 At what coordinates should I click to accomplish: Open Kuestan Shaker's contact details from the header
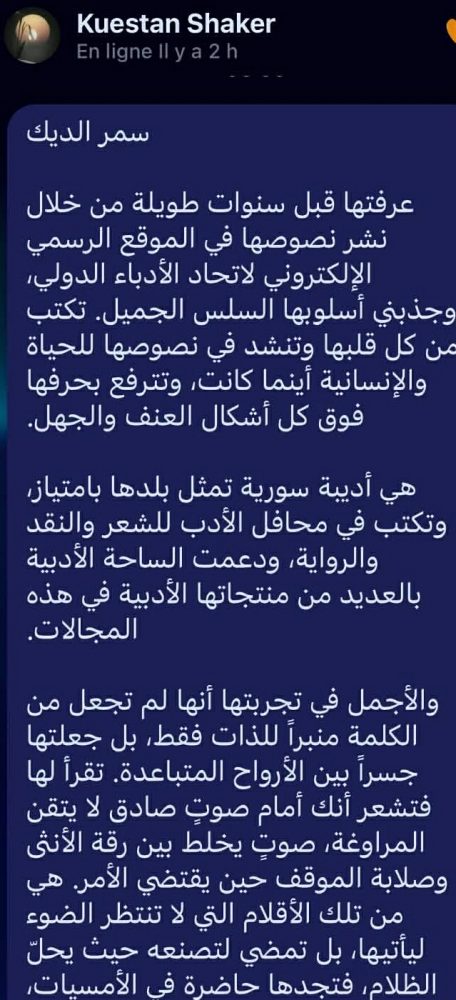point(175,24)
